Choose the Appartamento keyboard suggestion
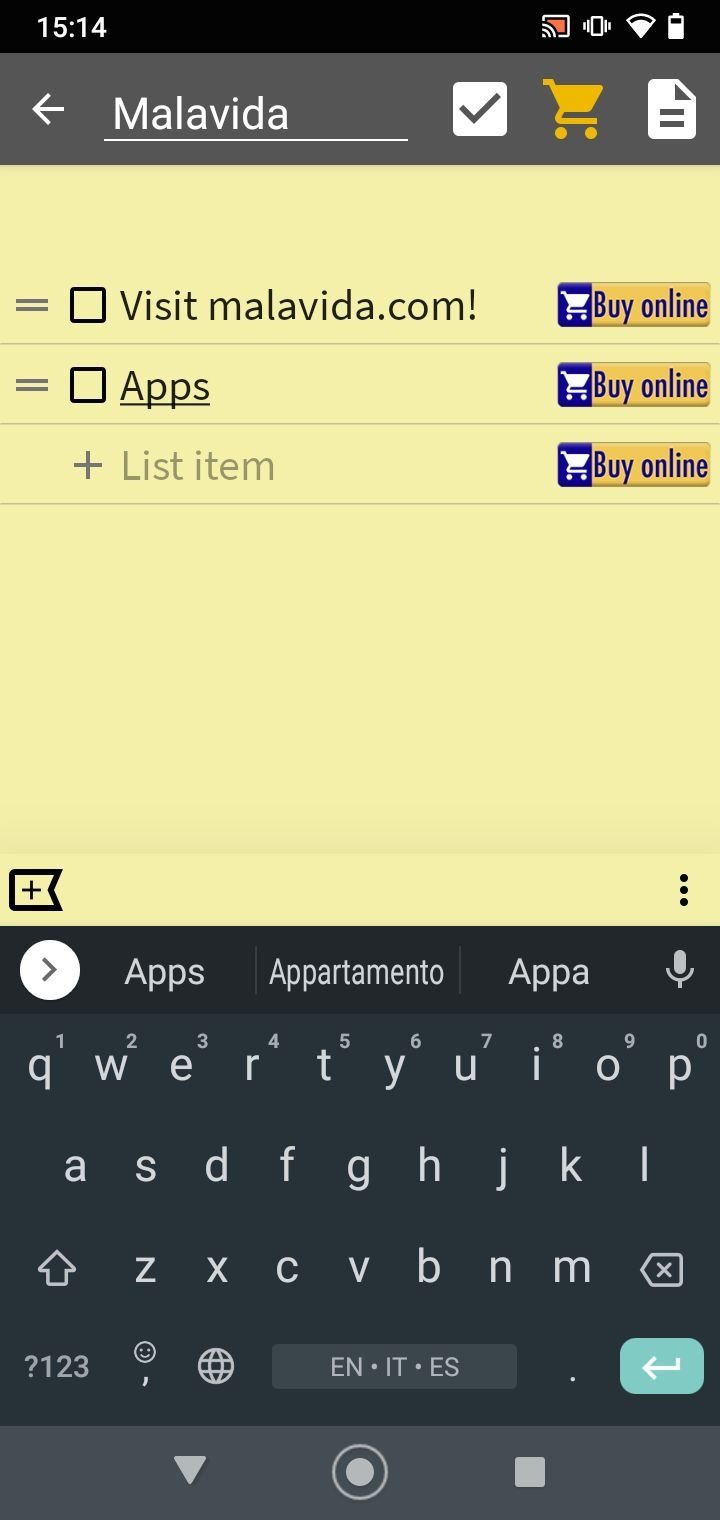This screenshot has width=720, height=1520. [x=357, y=972]
